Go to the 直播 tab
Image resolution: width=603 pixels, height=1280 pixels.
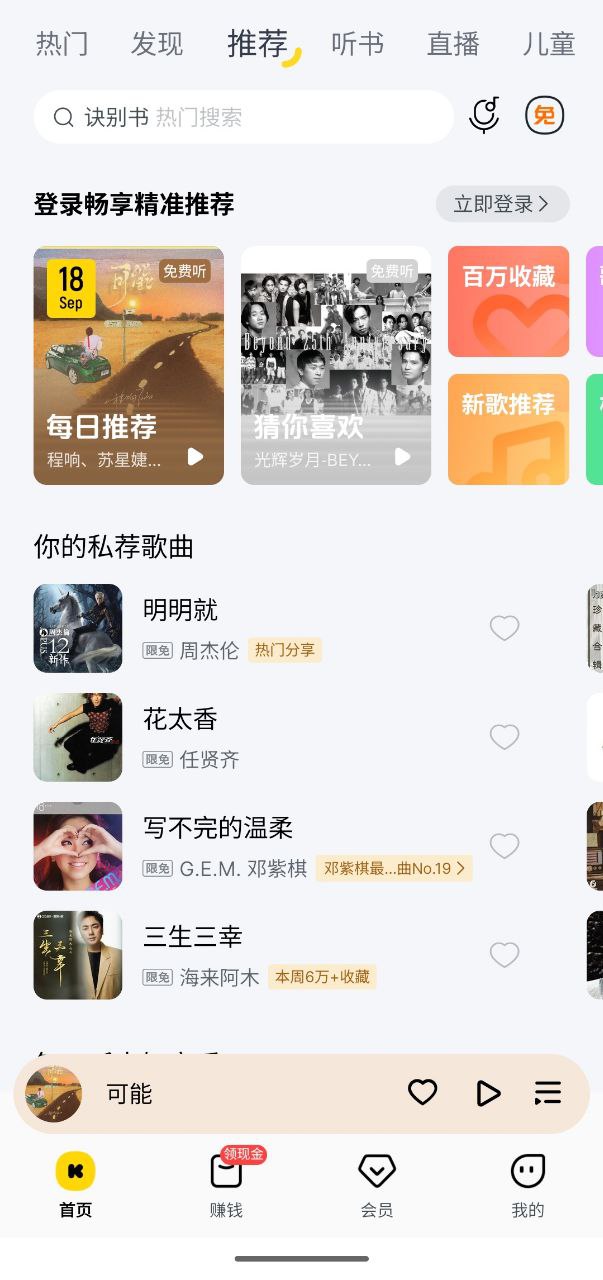click(453, 44)
